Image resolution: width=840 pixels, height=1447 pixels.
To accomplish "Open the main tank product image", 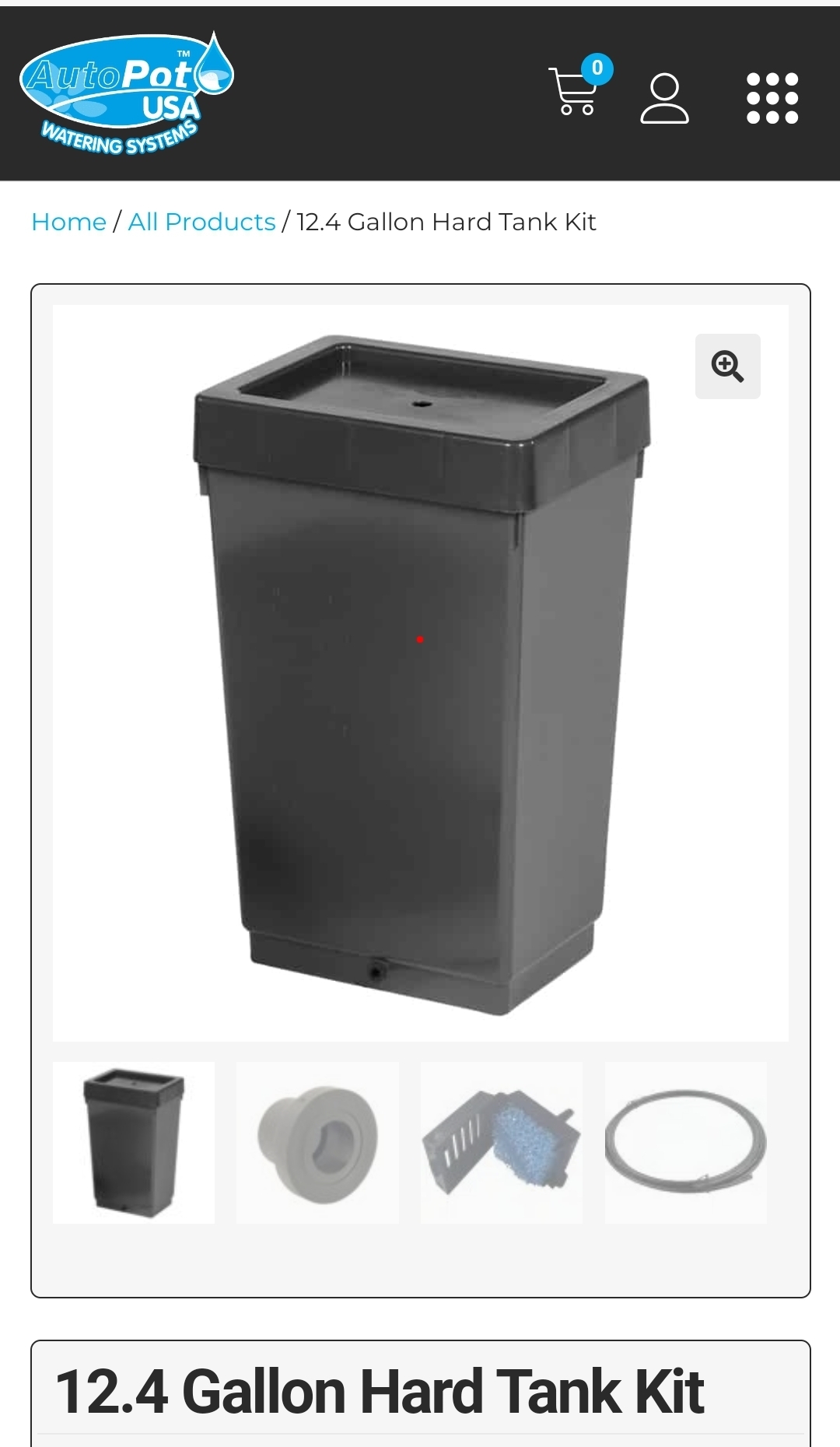I will click(420, 673).
